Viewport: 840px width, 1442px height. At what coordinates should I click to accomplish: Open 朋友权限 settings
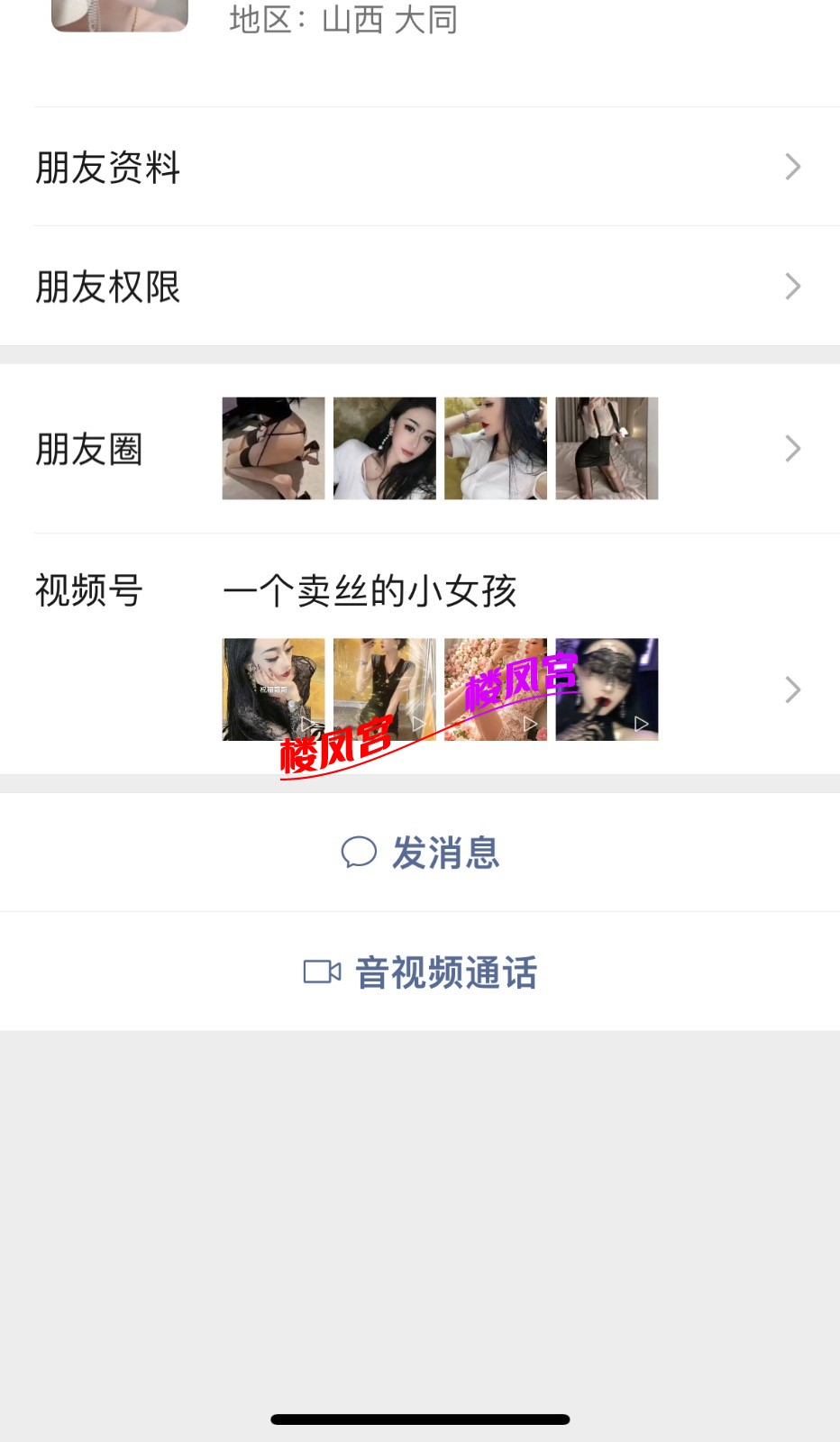(x=419, y=287)
